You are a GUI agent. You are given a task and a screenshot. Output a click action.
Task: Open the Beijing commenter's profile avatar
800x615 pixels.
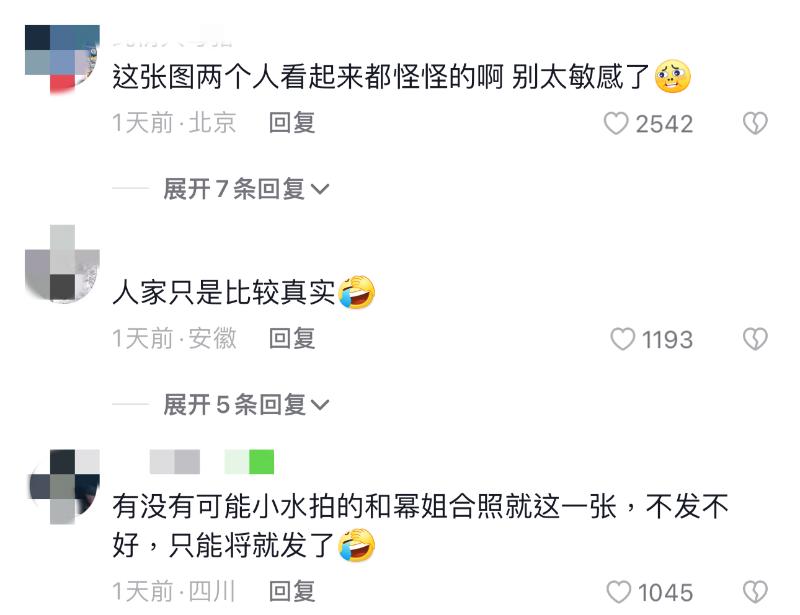point(62,55)
